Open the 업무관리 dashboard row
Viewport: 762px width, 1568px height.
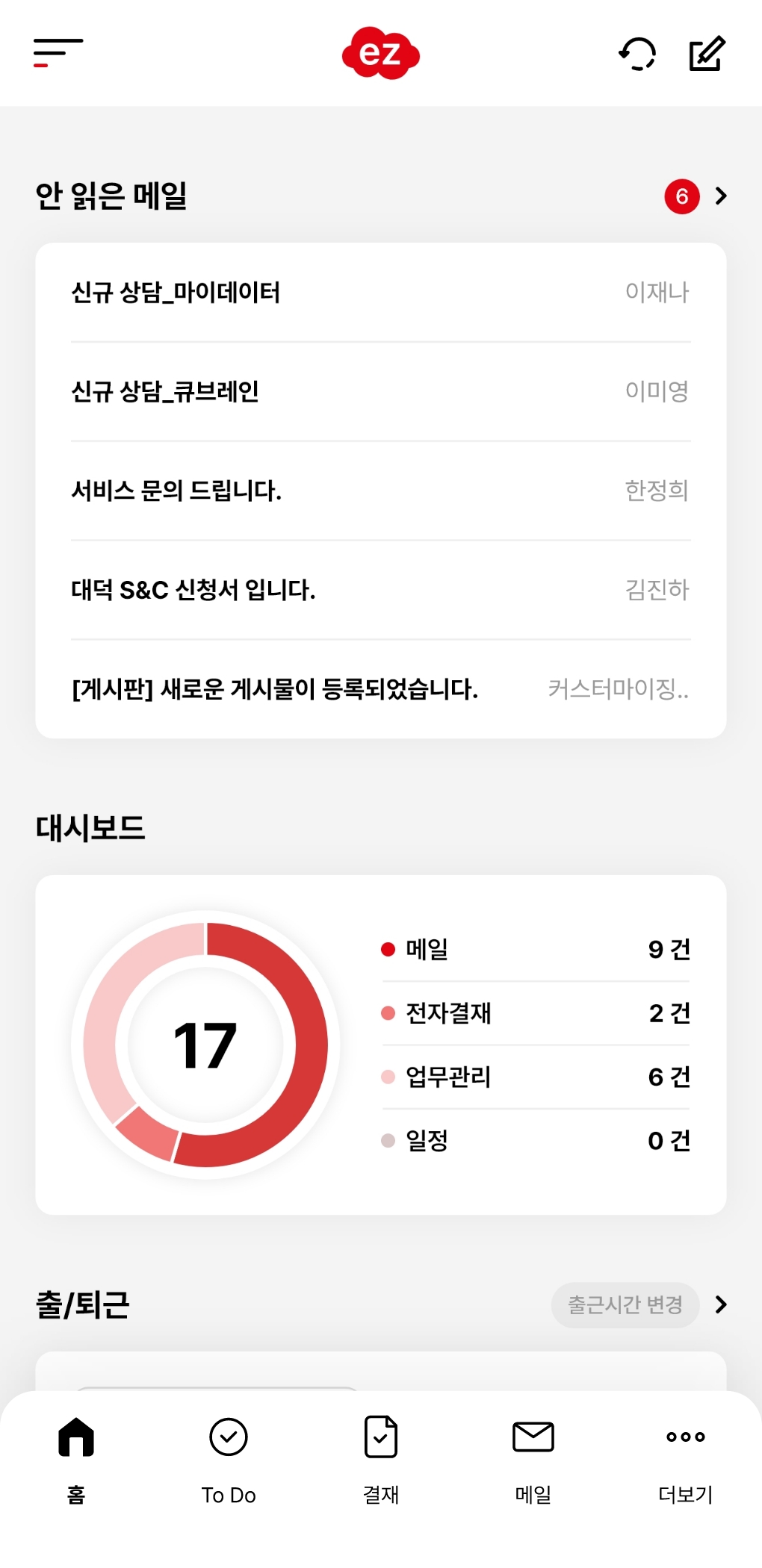[536, 1077]
